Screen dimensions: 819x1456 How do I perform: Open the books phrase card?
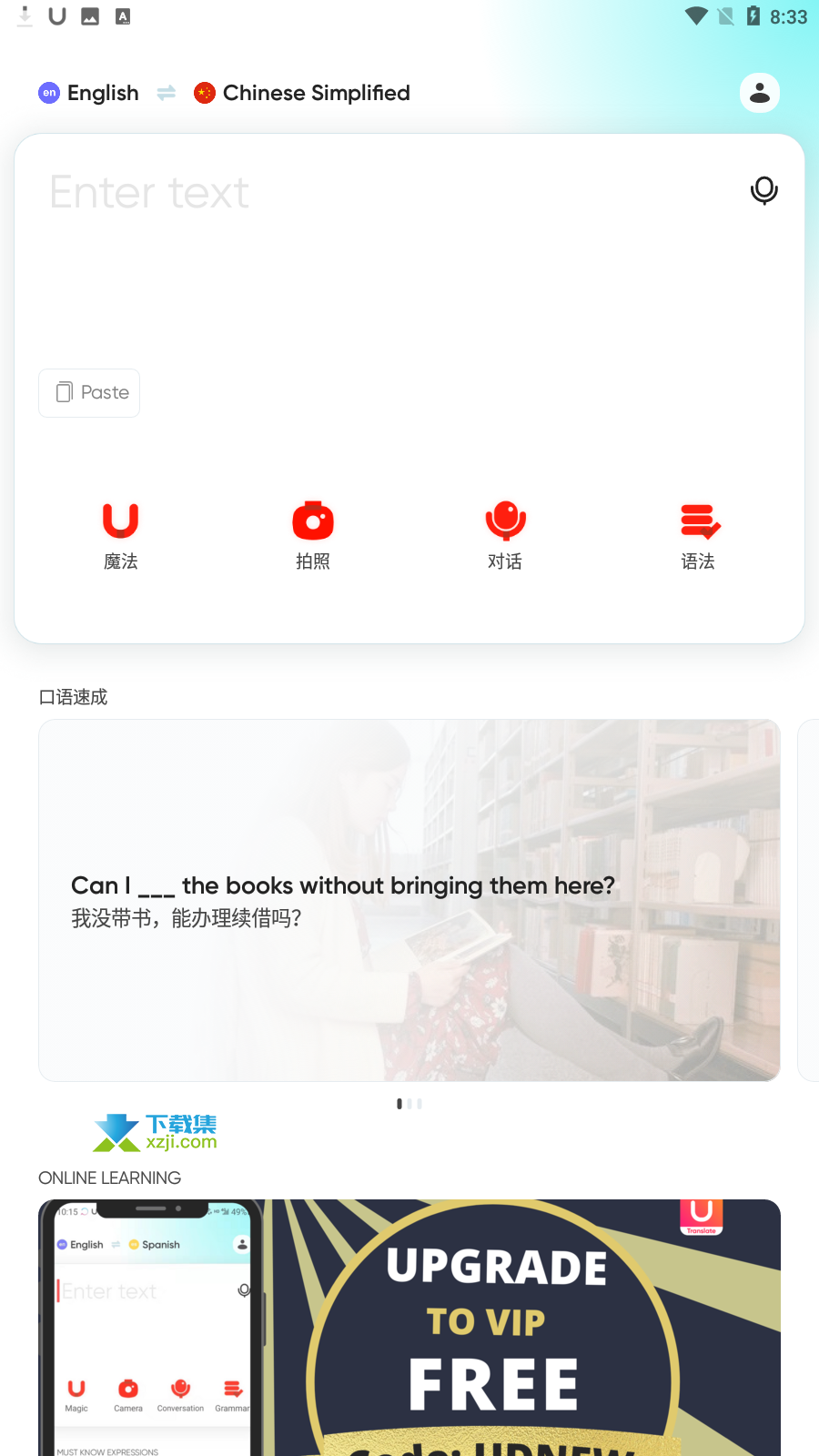click(409, 900)
